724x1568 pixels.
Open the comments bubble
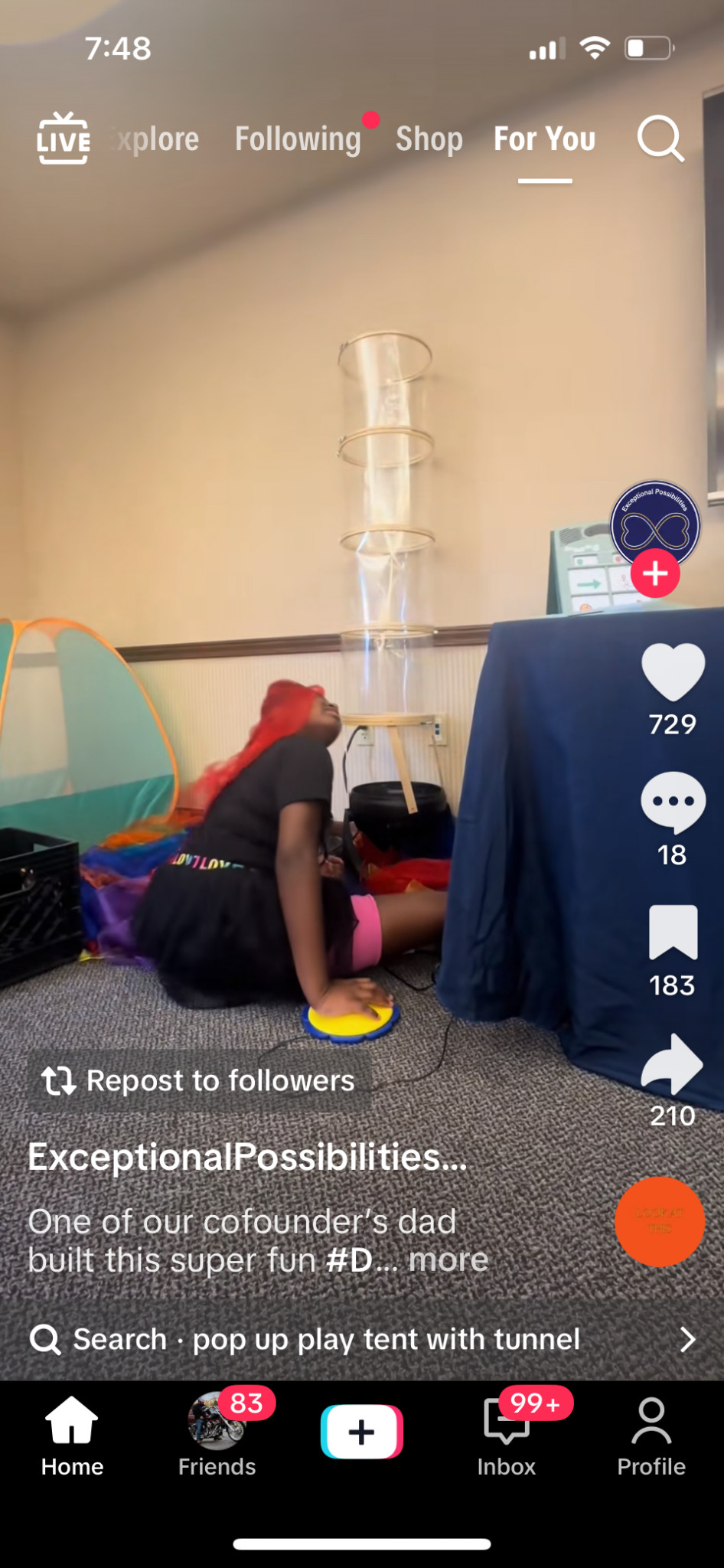(673, 802)
